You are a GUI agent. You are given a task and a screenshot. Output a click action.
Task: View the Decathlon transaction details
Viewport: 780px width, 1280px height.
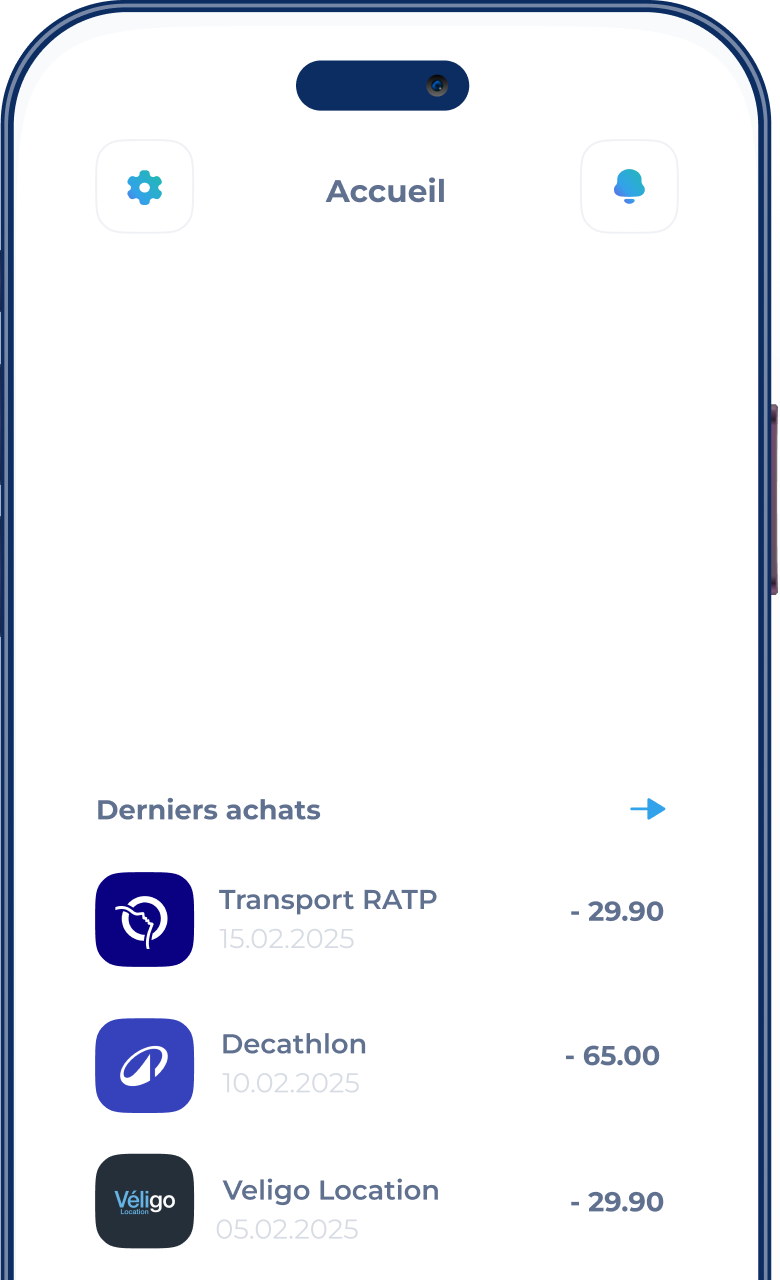pos(380,1065)
